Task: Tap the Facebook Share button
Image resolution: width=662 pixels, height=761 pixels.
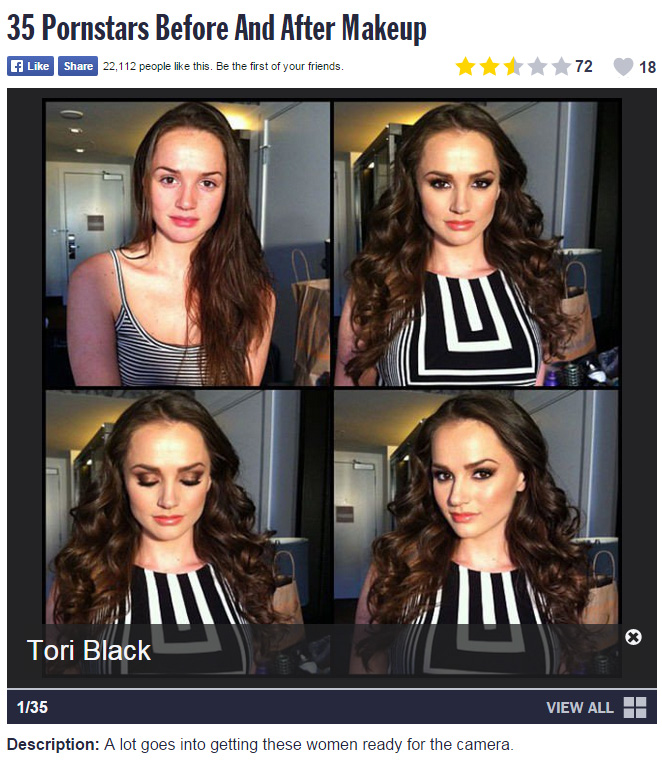Action: [x=77, y=66]
